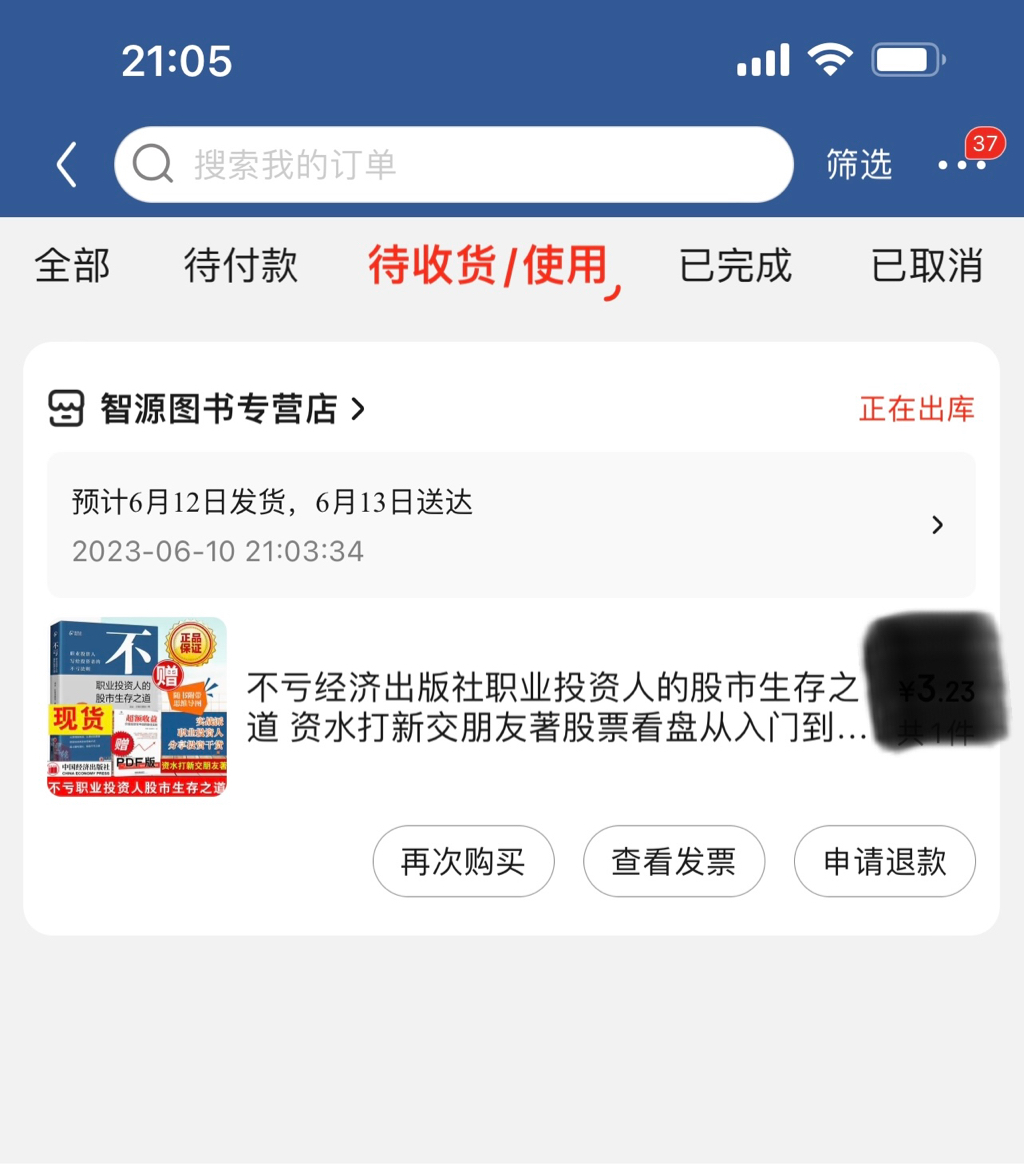1024x1164 pixels.
Task: Open the 筛选 filter options
Action: point(858,165)
